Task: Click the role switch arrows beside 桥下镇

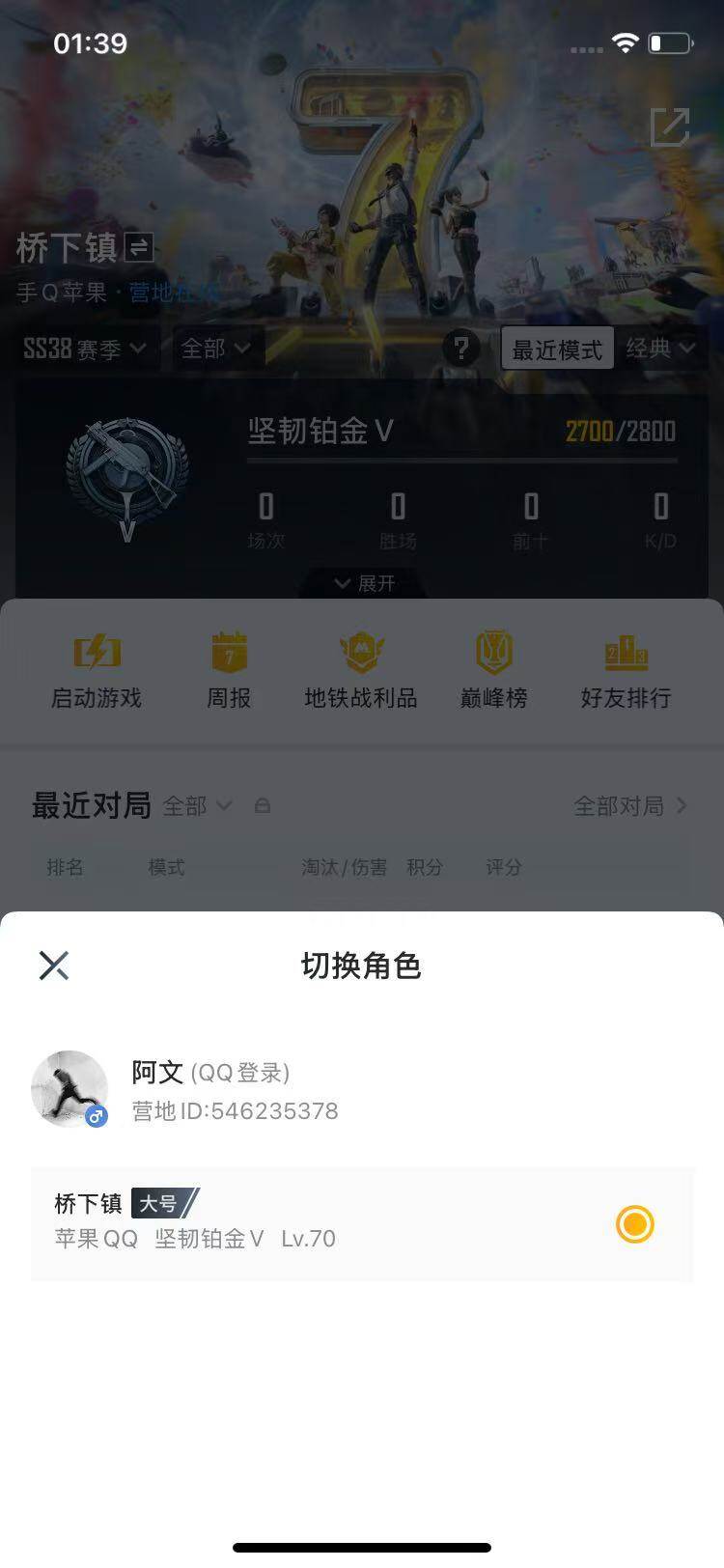Action: pos(135,248)
